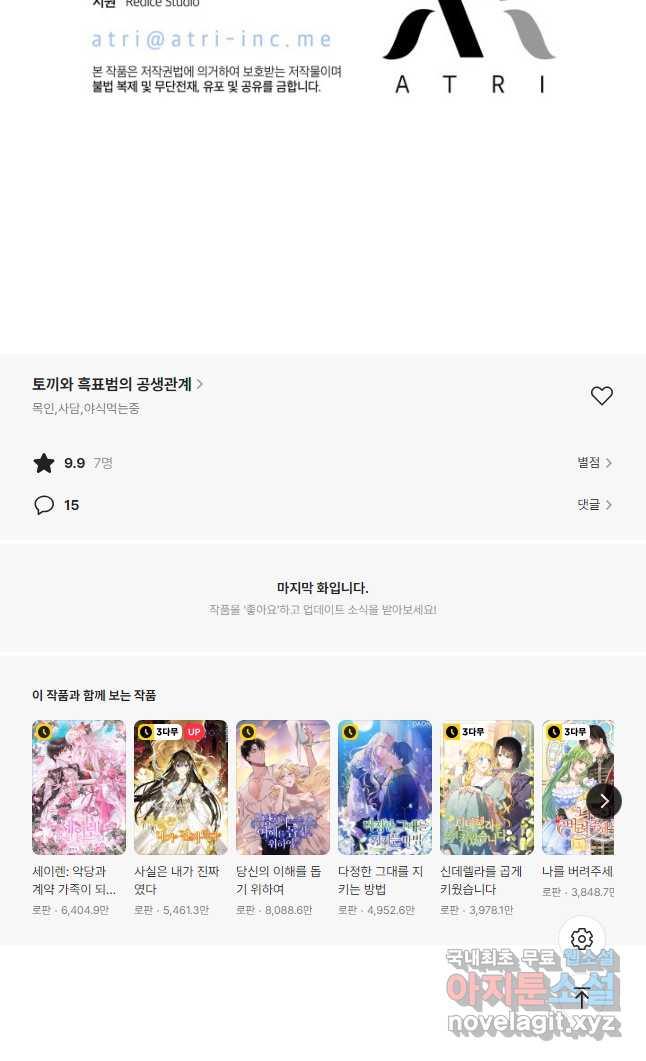This screenshot has width=646, height=1061.
Task: Show next recommended titles with arrow
Action: coord(603,801)
